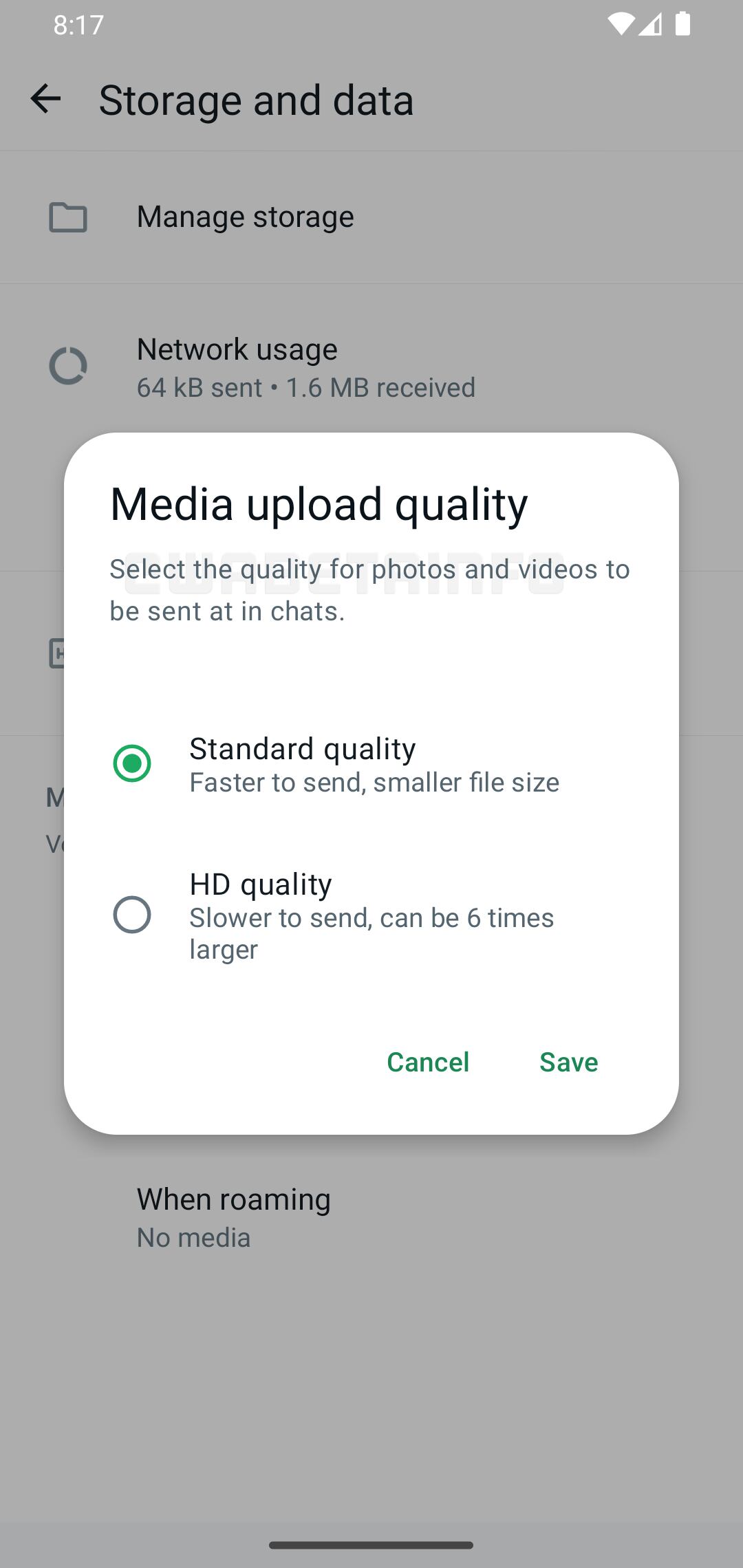The width and height of the screenshot is (743, 1568).
Task: Cancel the media upload quality dialog
Action: tap(428, 1062)
